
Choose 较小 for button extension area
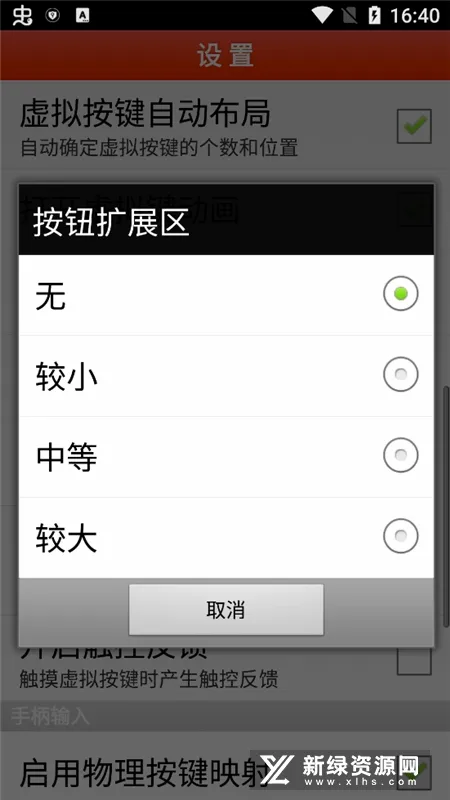(226, 376)
